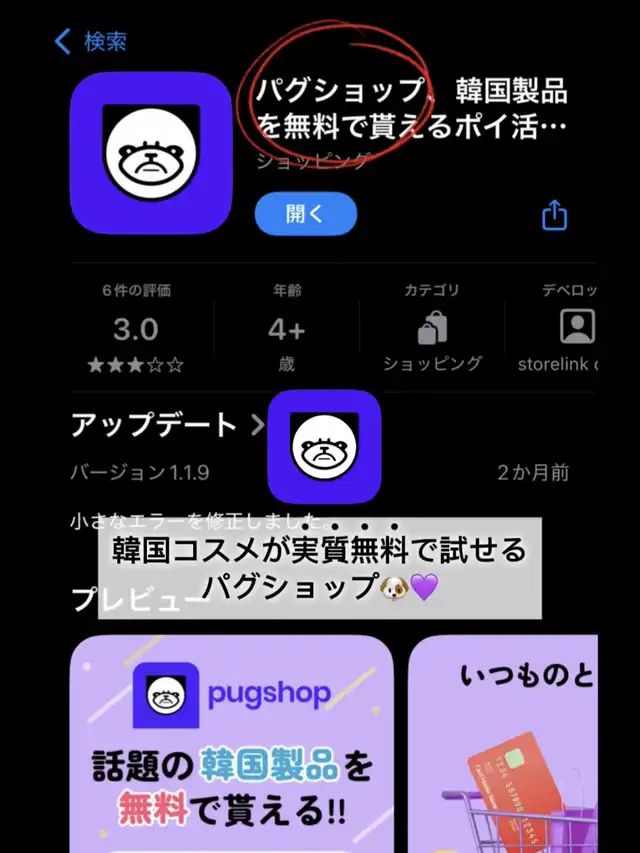This screenshot has height=853, width=640.
Task: Tap 開く to open the パグショップ app
Action: (306, 214)
